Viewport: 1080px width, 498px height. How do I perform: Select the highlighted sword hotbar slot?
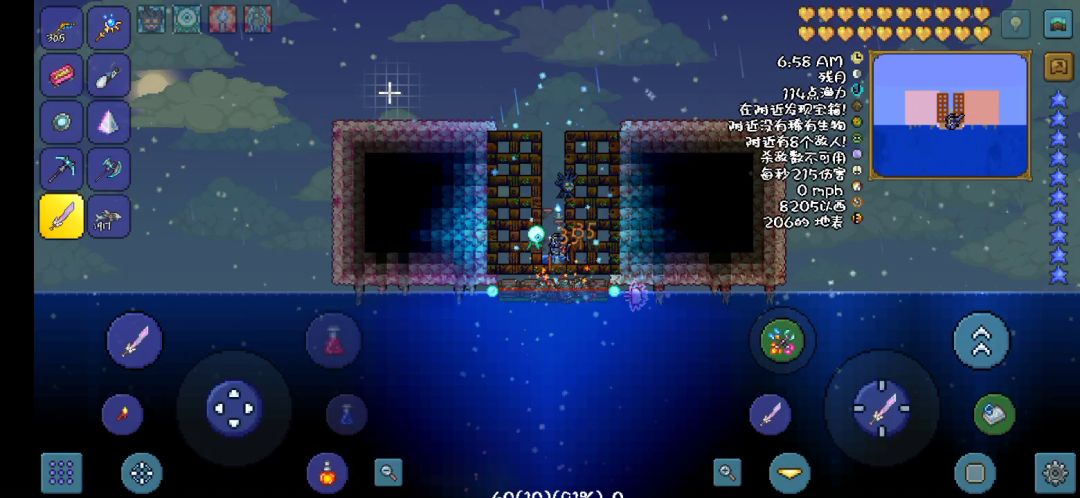pyautogui.click(x=62, y=215)
